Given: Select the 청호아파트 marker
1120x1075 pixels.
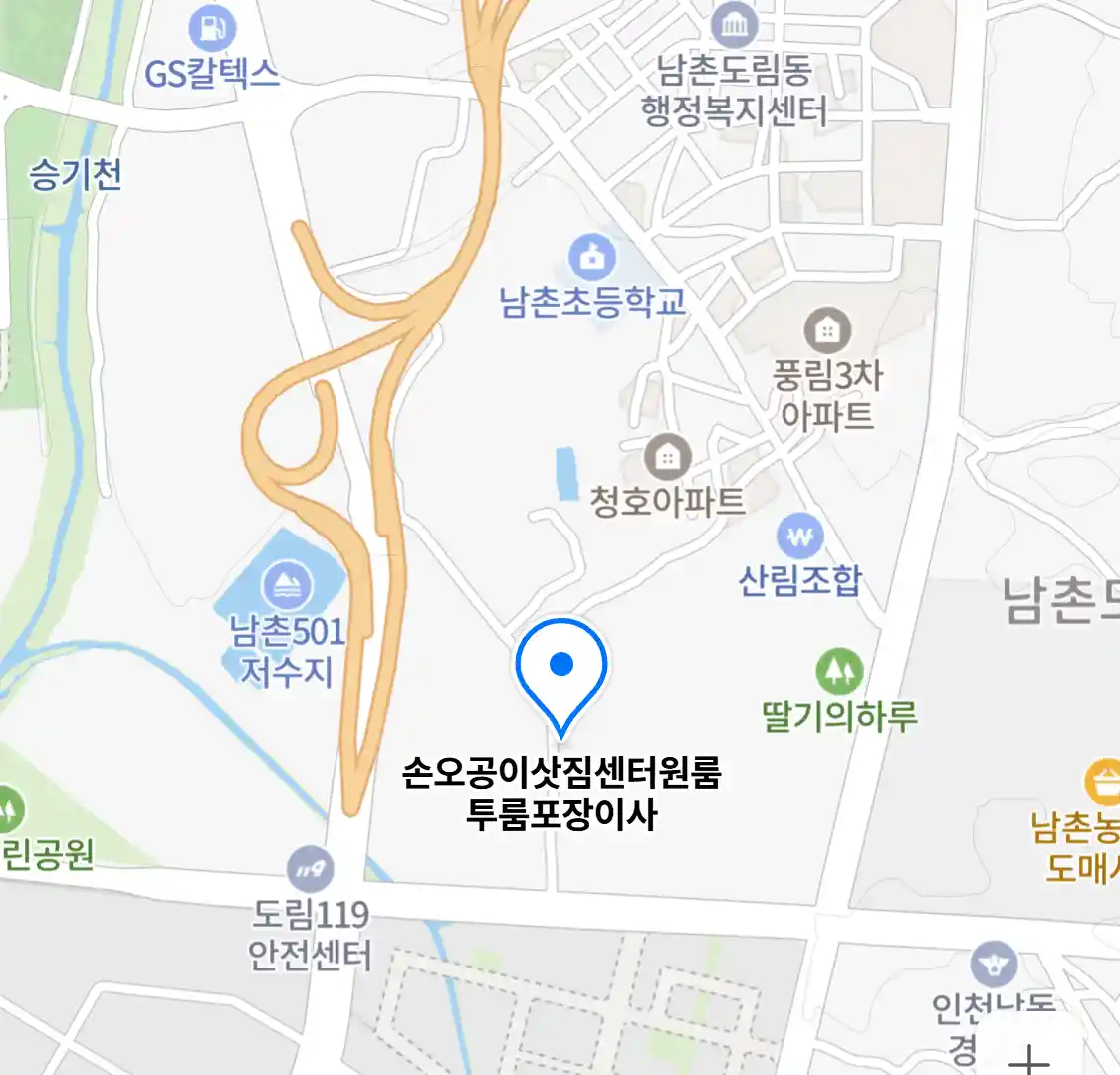Looking at the screenshot, I should point(667,458).
